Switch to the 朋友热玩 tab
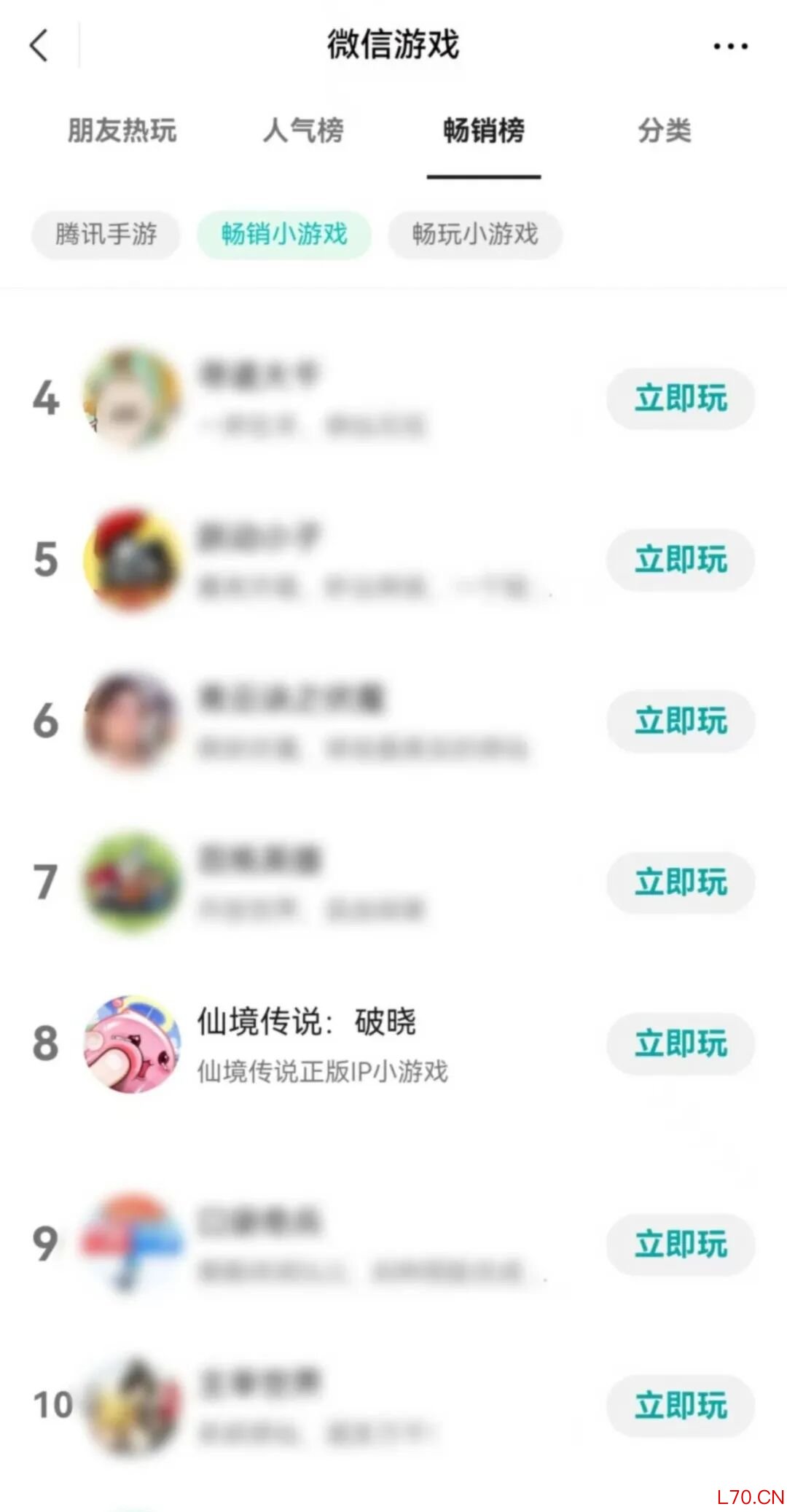Screen dimensions: 787x1512 (x=122, y=131)
